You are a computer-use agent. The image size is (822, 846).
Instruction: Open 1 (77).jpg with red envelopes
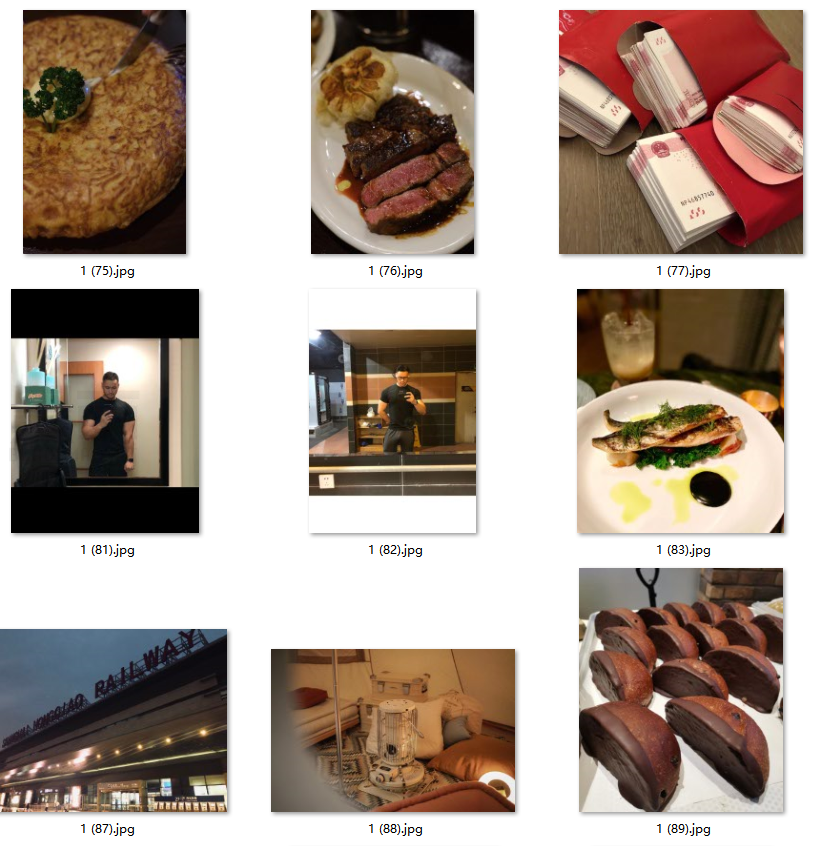680,132
